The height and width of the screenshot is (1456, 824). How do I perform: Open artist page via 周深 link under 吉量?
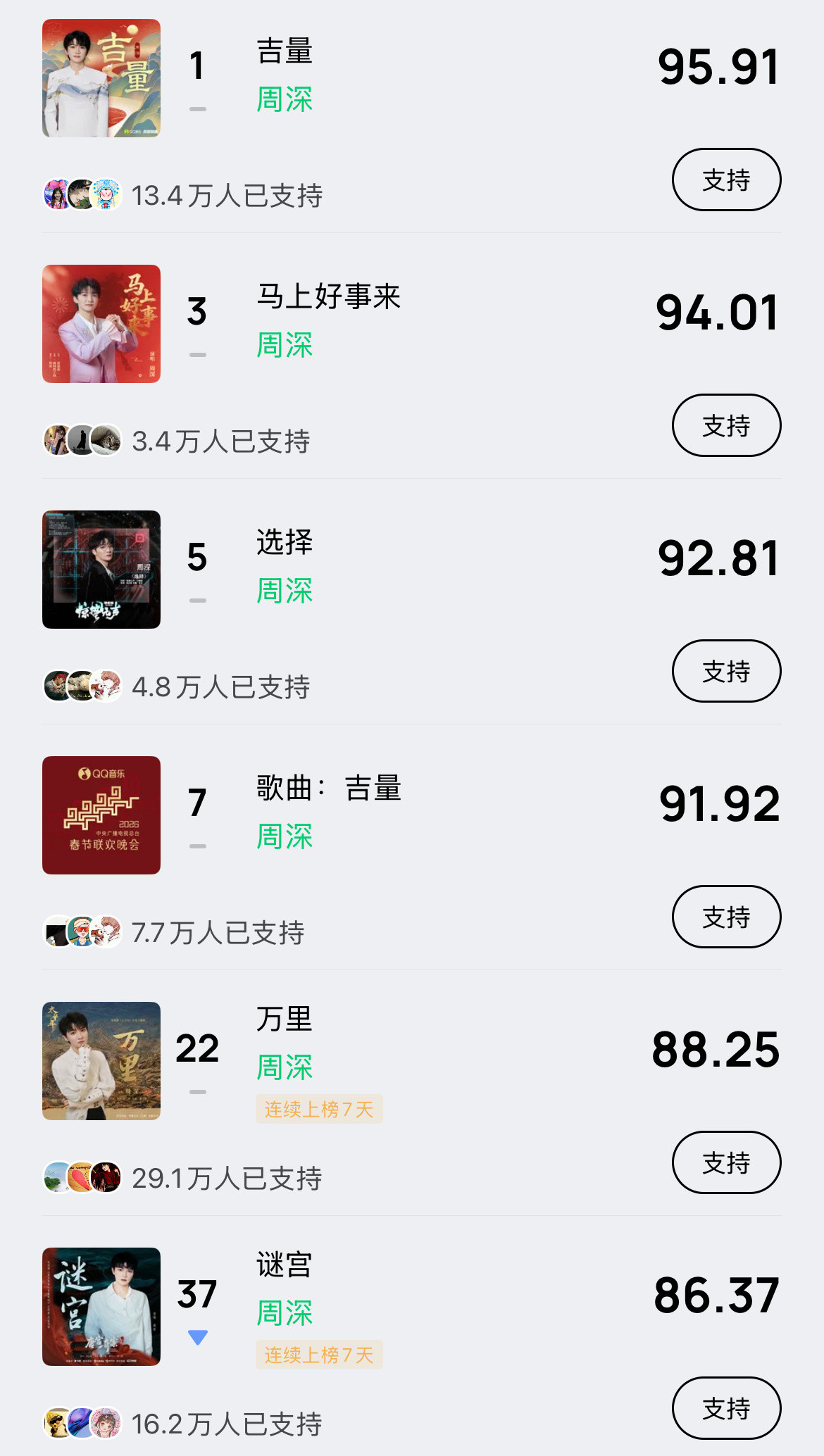(285, 101)
